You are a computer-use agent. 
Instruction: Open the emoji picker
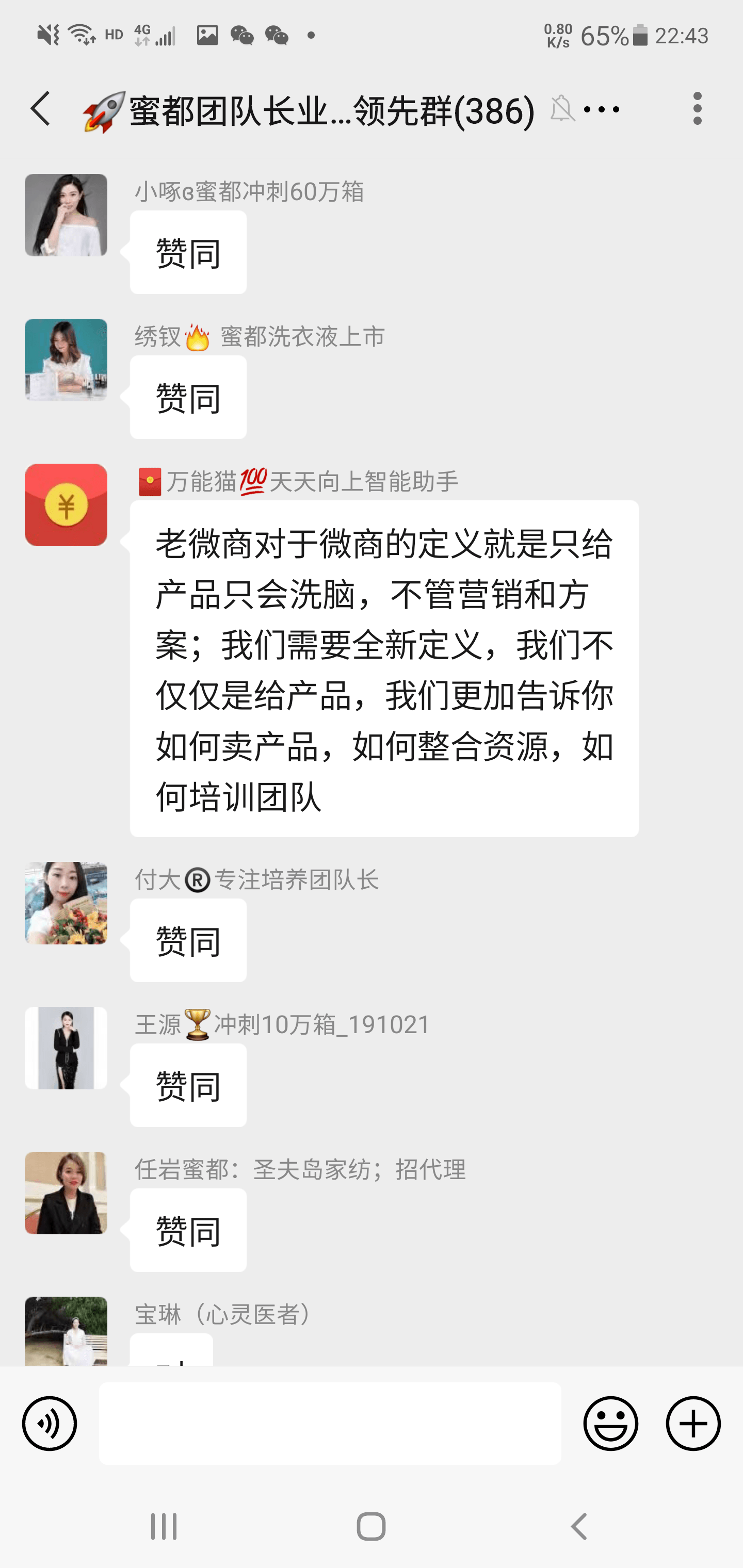click(610, 1424)
